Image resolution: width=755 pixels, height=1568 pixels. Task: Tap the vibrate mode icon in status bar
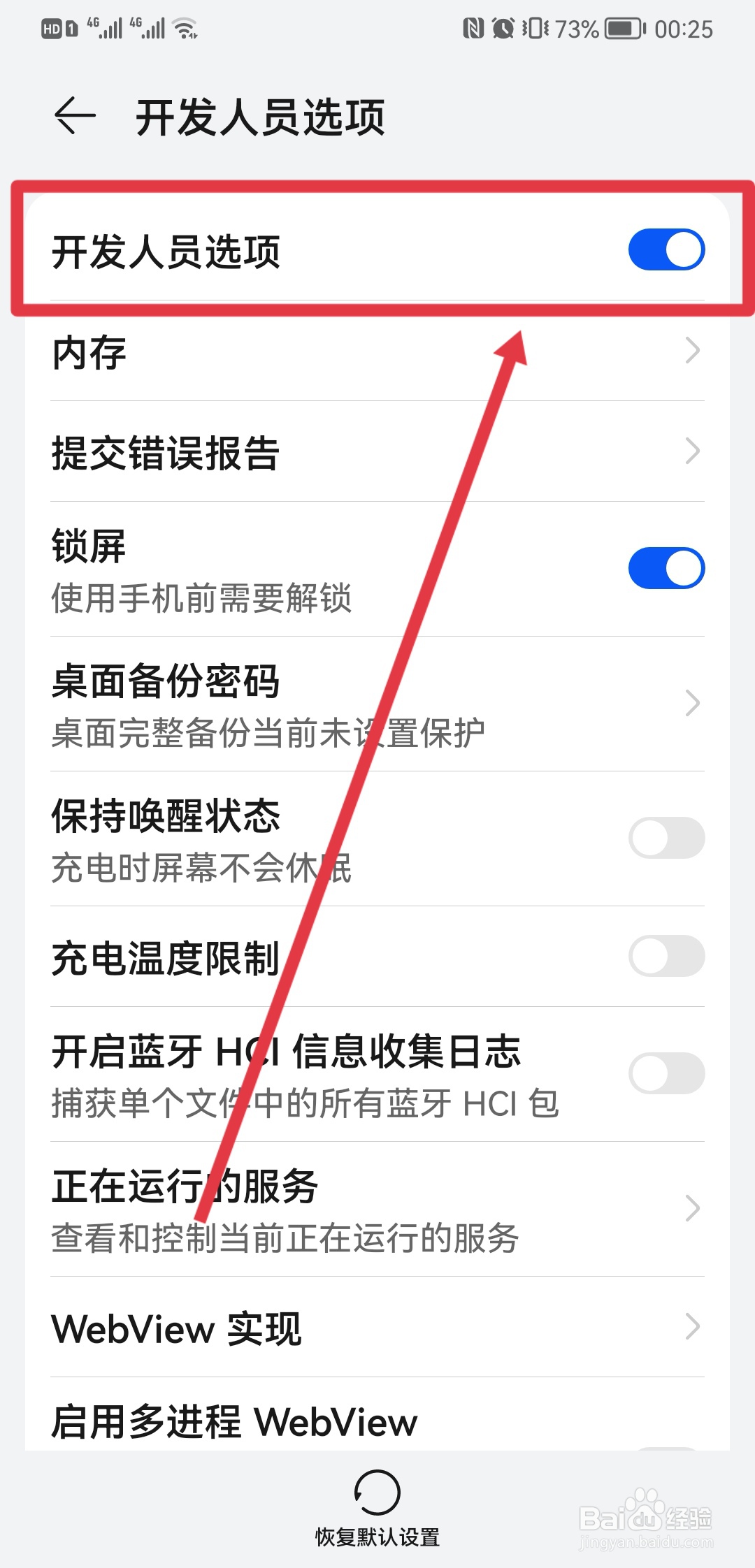tap(534, 28)
